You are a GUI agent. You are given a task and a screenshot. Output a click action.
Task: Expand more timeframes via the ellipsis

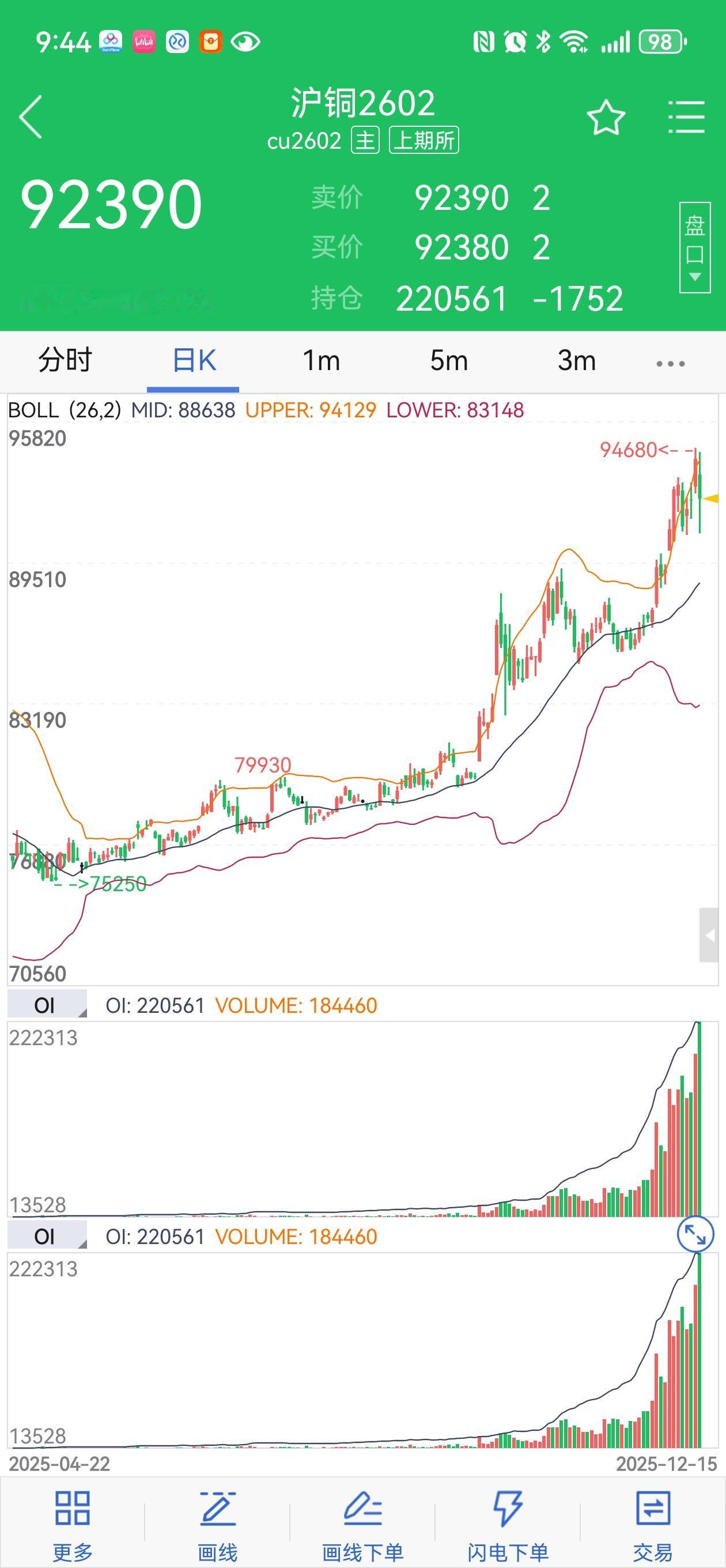point(670,360)
